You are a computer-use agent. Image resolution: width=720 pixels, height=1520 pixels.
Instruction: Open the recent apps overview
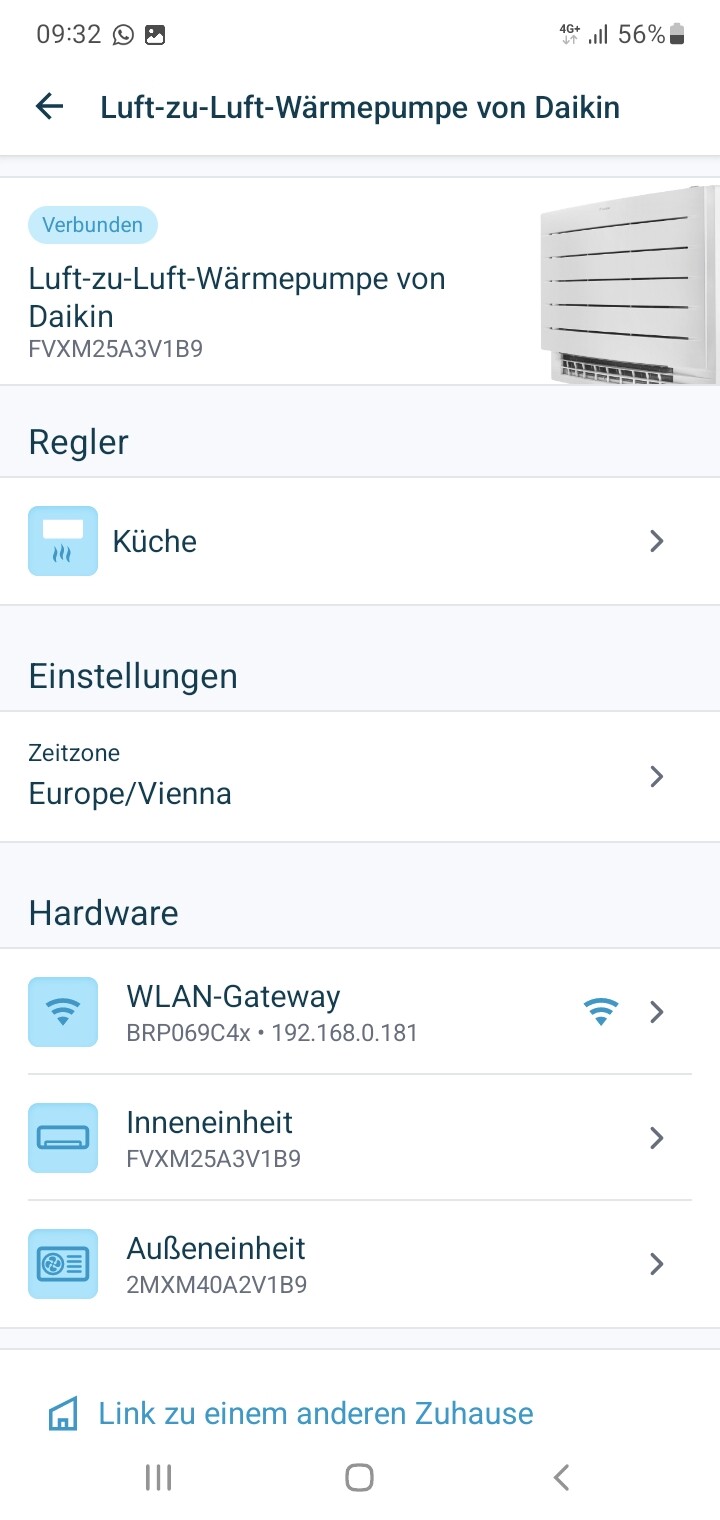[158, 1477]
